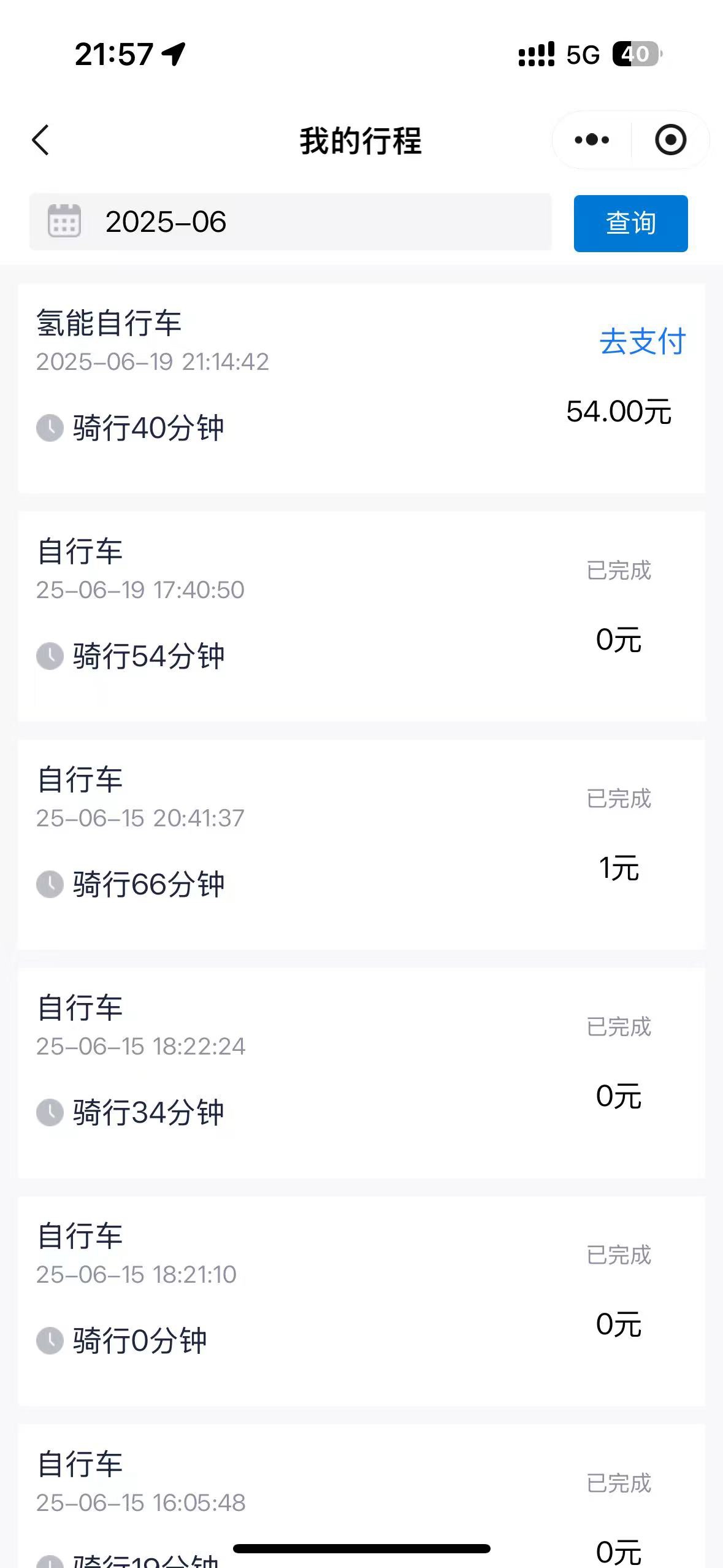This screenshot has width=723, height=1568.
Task: Tap 去支付 for the 54.00元 trip
Action: click(x=642, y=341)
